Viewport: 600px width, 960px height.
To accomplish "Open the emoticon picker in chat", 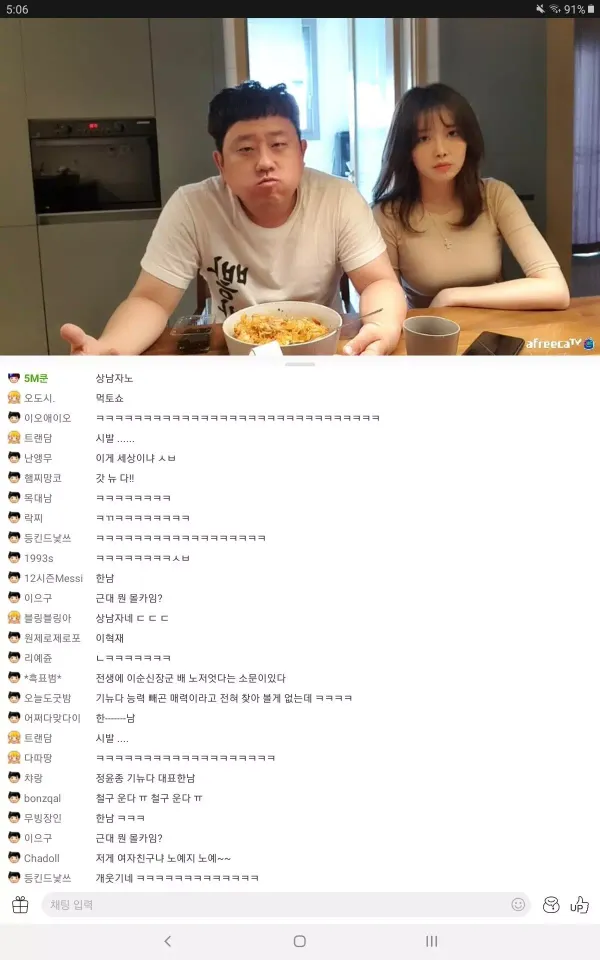I will point(518,905).
